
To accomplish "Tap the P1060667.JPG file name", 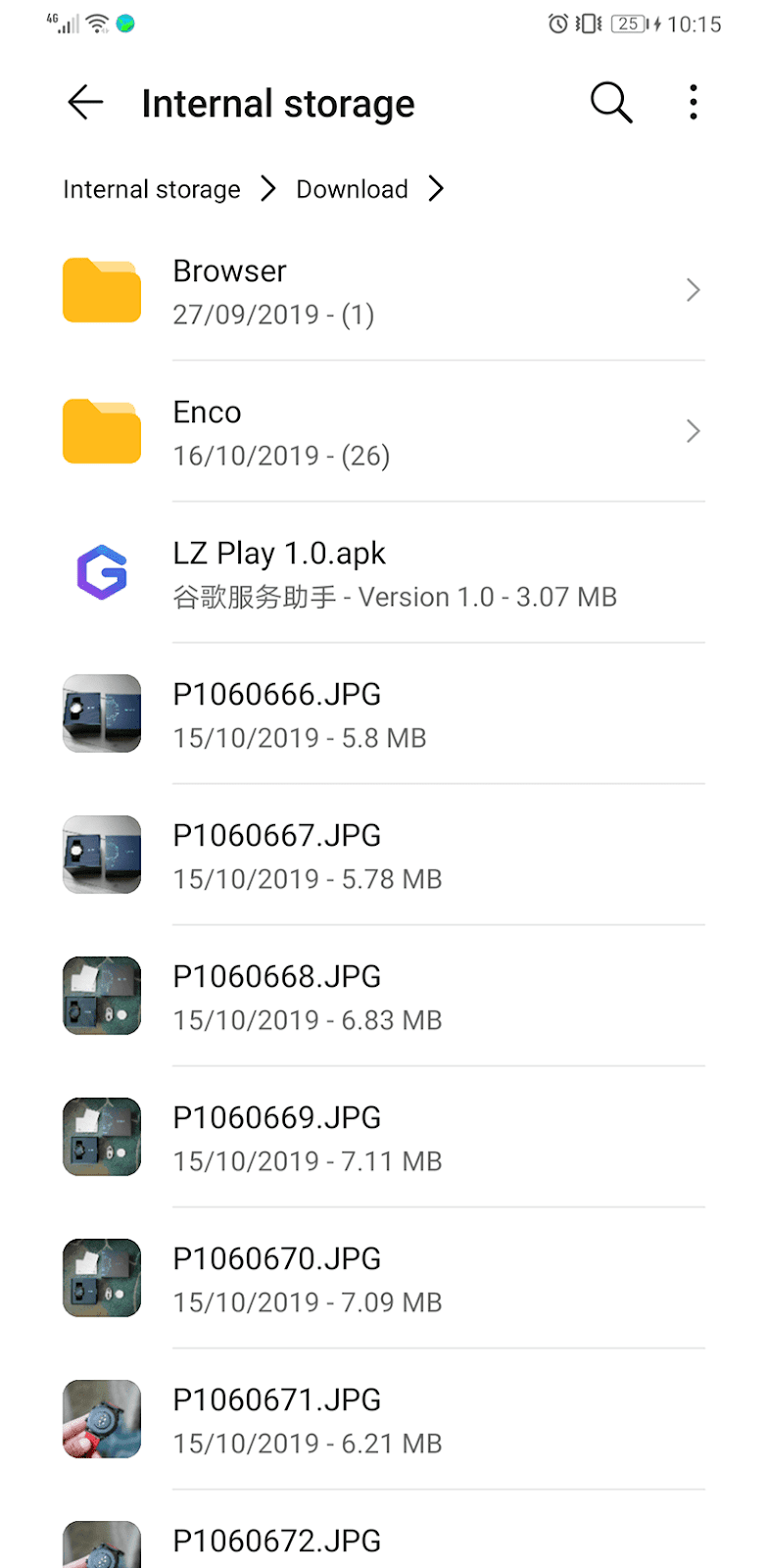I will click(276, 835).
